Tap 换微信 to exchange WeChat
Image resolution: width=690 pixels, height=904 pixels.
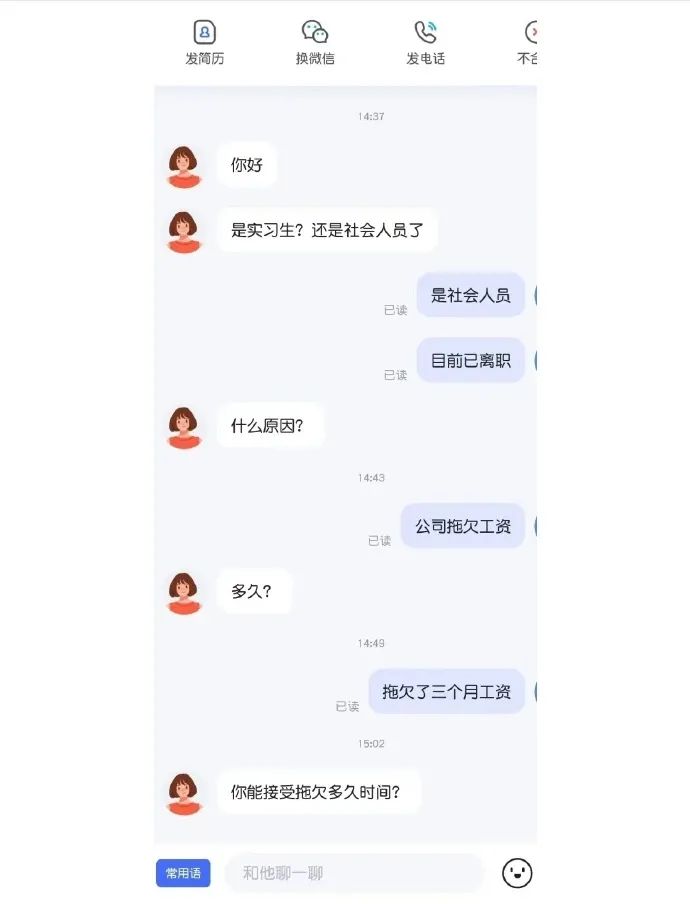point(315,42)
